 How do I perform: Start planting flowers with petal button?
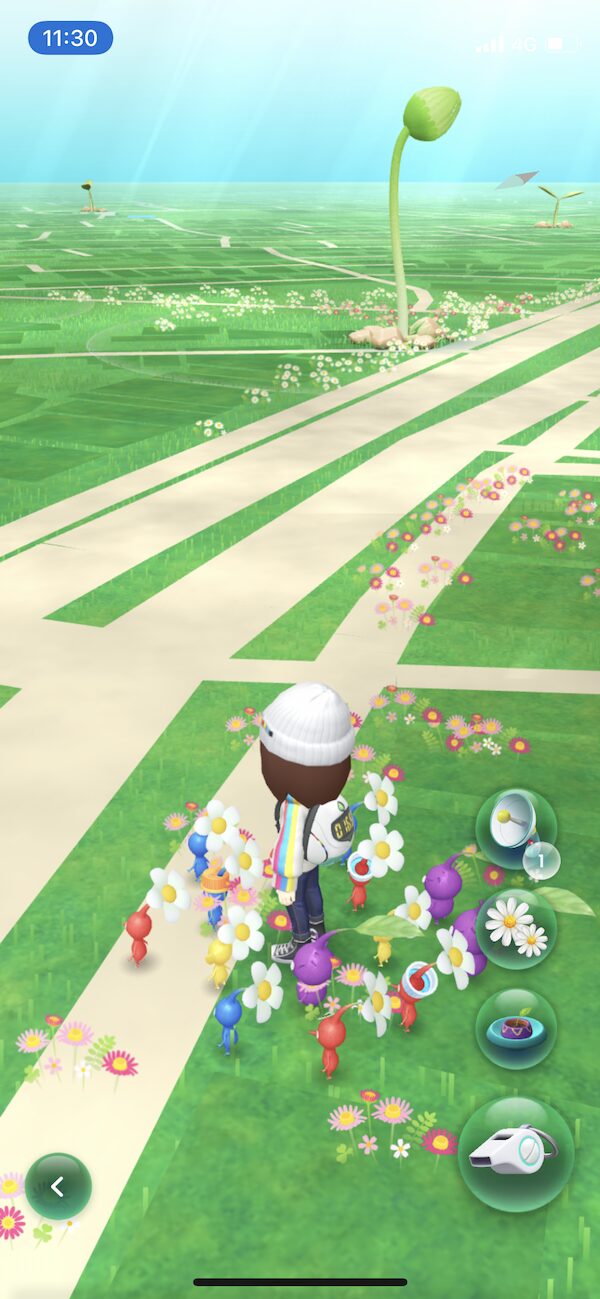(515, 929)
